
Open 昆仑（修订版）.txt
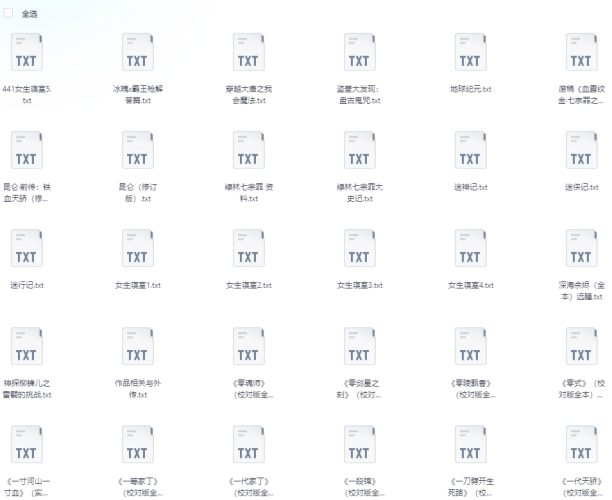pos(137,155)
